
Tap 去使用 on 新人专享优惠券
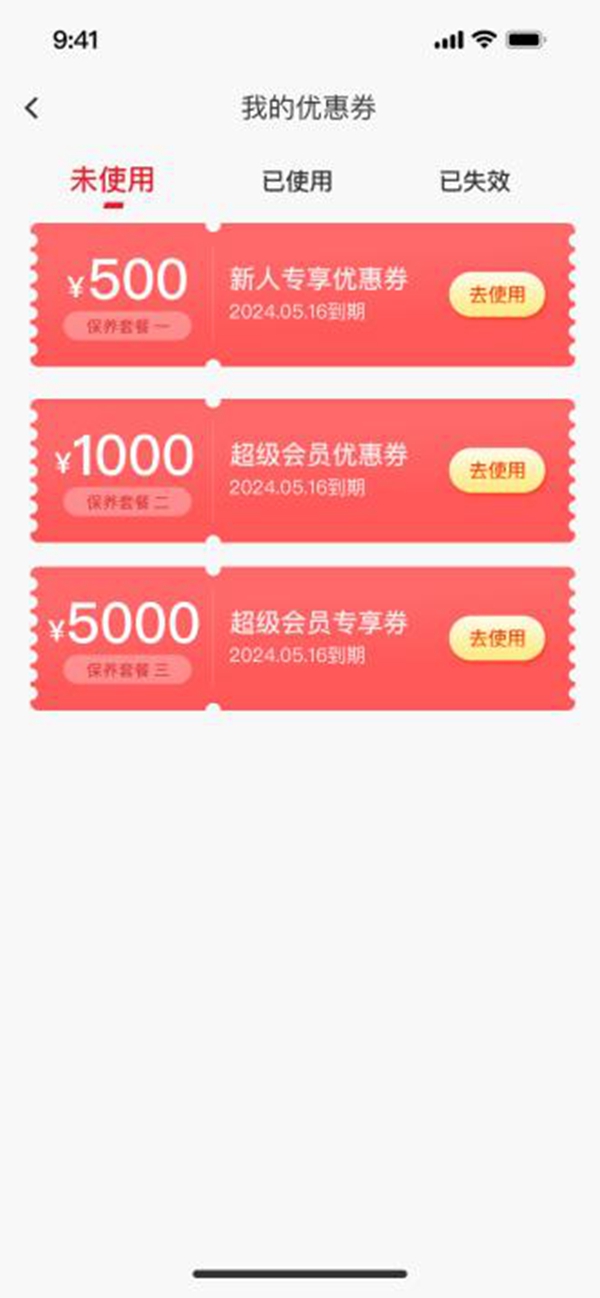(497, 295)
